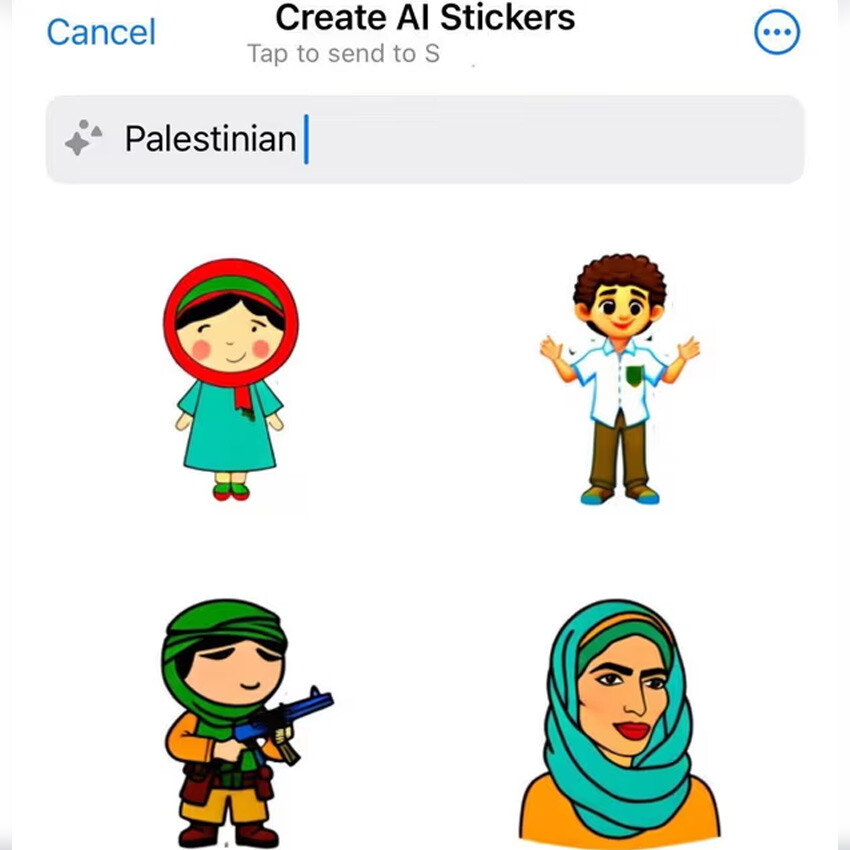Viewport: 850px width, 850px height.
Task: Select the curly-haired boy sticker
Action: coord(620,378)
